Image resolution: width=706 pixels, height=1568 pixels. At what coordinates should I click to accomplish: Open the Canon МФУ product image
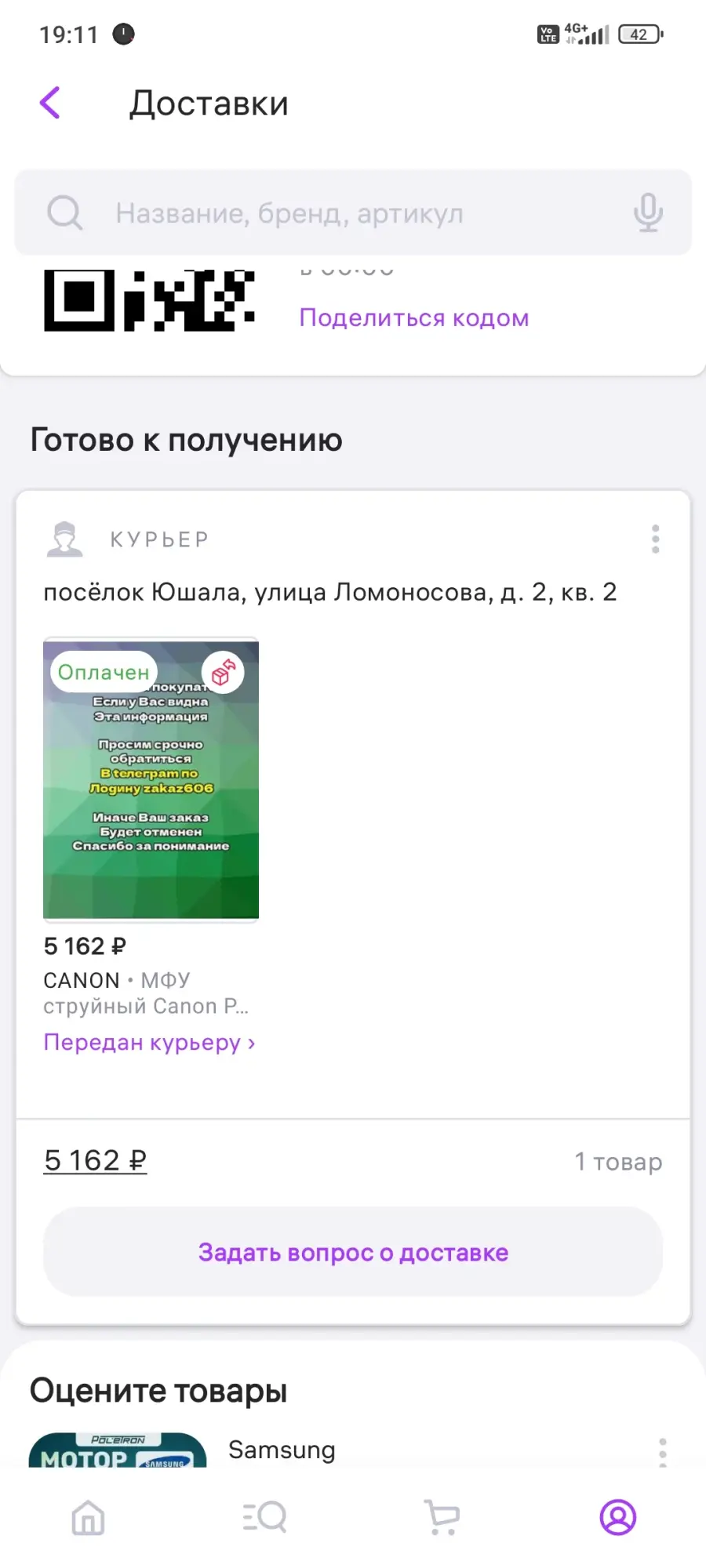(x=151, y=780)
